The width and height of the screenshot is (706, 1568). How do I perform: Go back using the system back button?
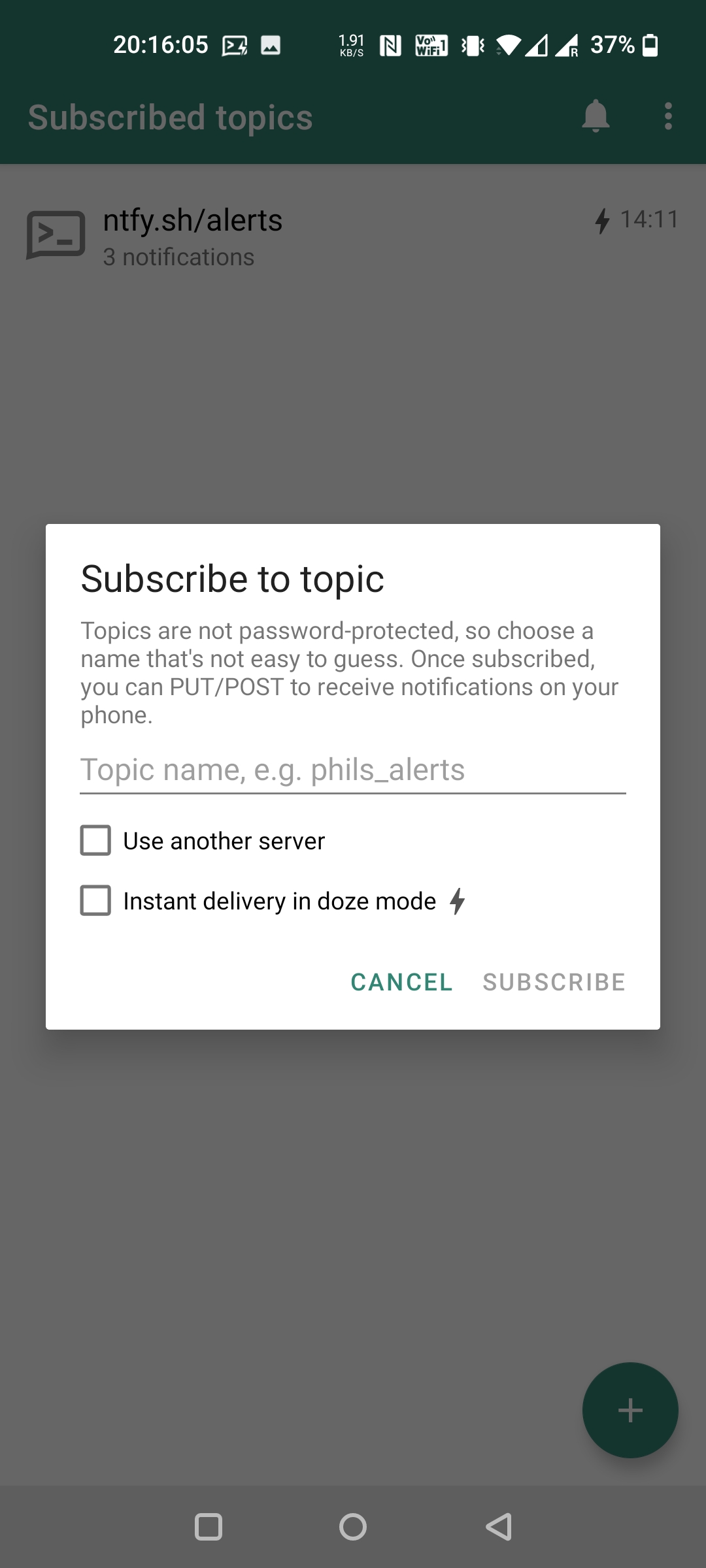click(x=499, y=1527)
